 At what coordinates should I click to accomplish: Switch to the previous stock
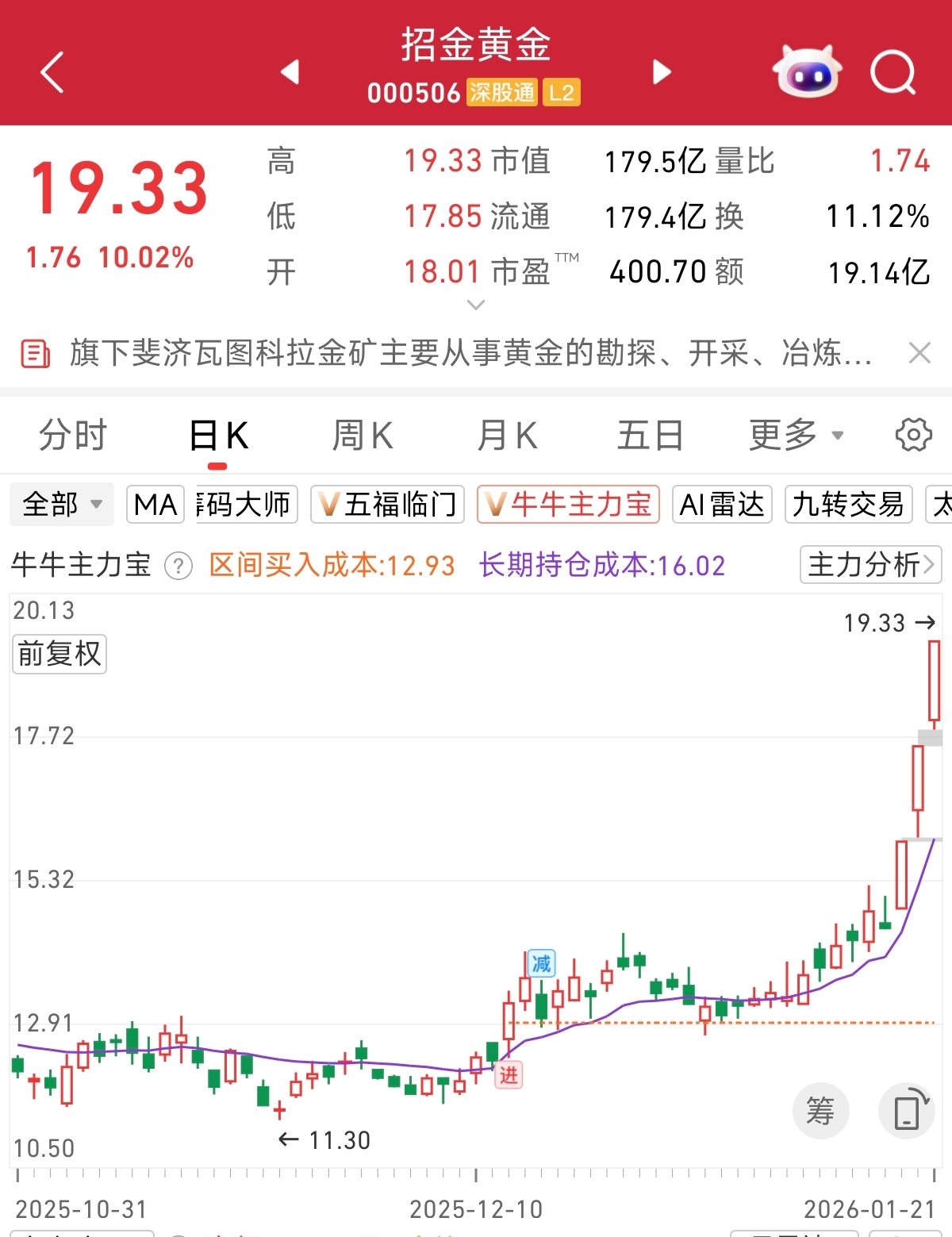290,72
